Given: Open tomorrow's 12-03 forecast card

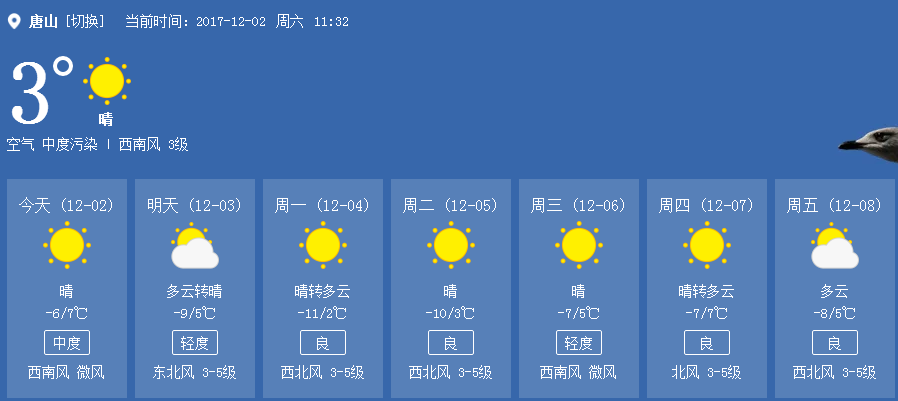Looking at the screenshot, I should pyautogui.click(x=195, y=288).
